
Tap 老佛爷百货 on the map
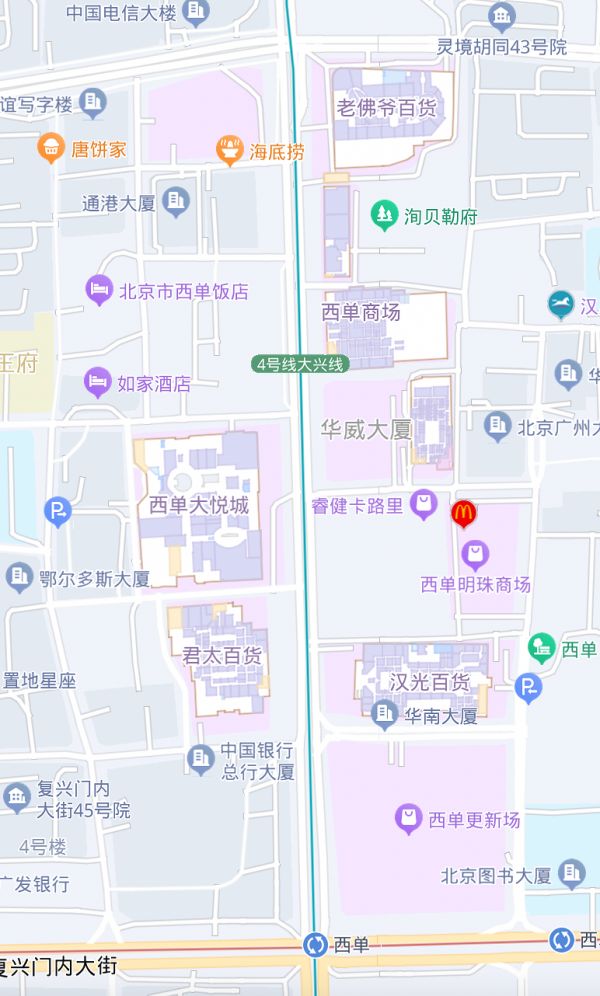(392, 108)
